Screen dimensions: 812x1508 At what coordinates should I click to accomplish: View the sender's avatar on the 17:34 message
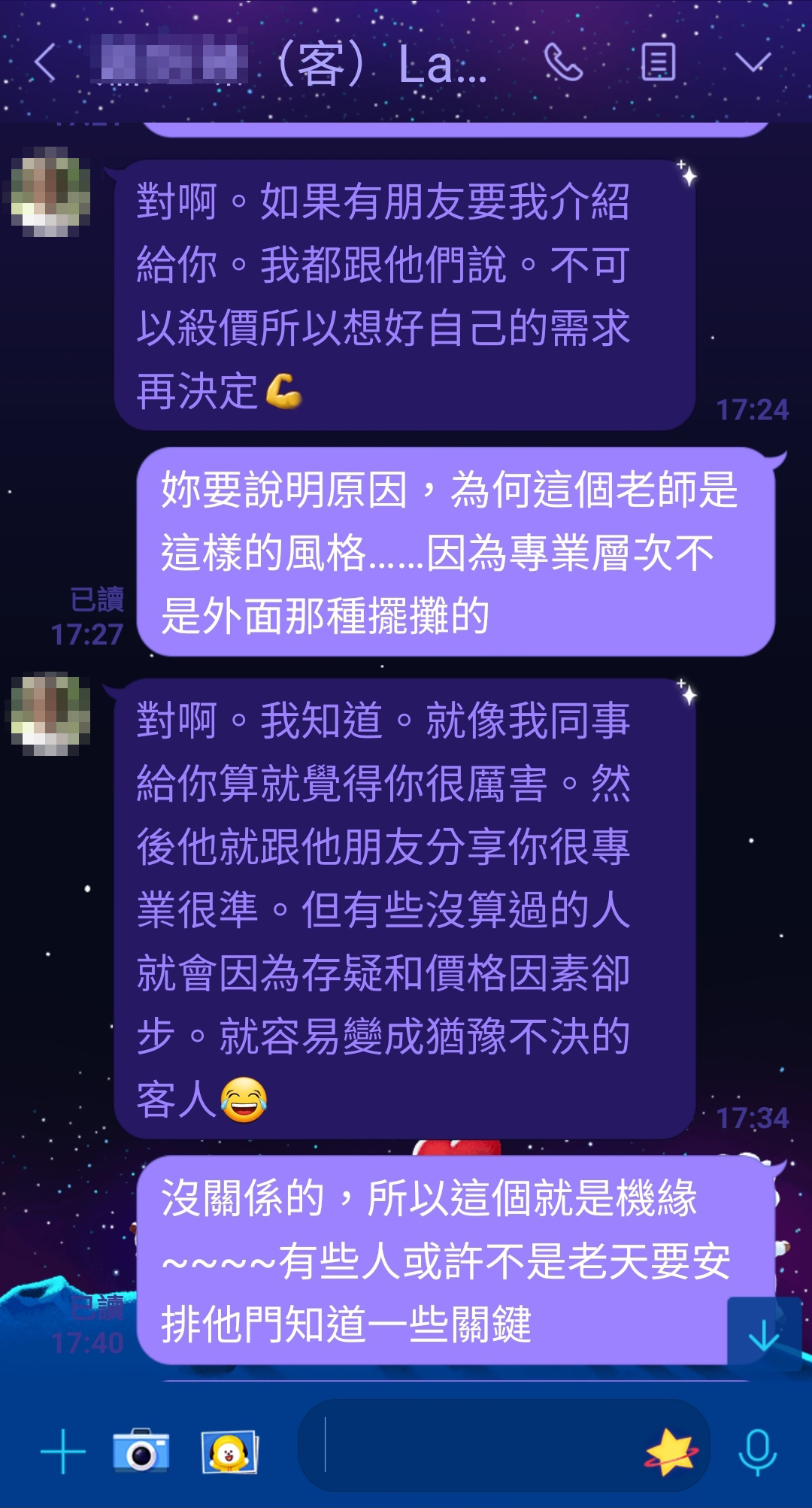(x=50, y=713)
